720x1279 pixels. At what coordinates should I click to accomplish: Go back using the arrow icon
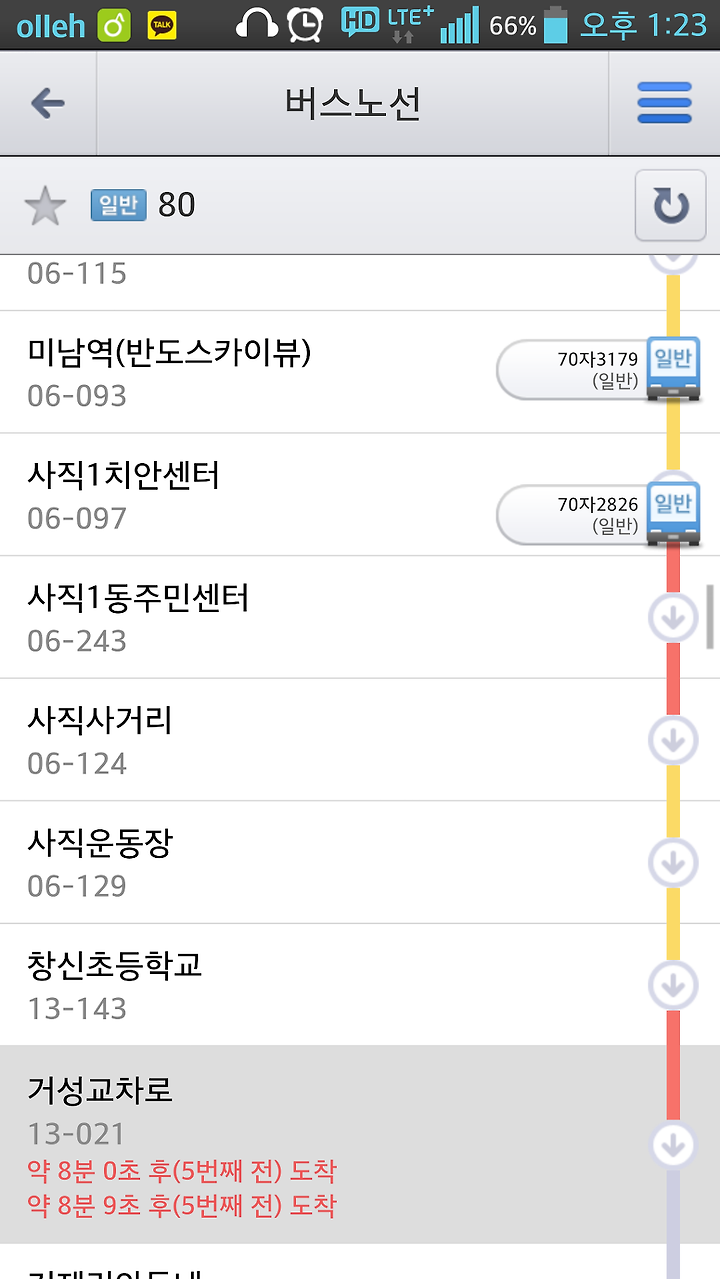tap(48, 103)
